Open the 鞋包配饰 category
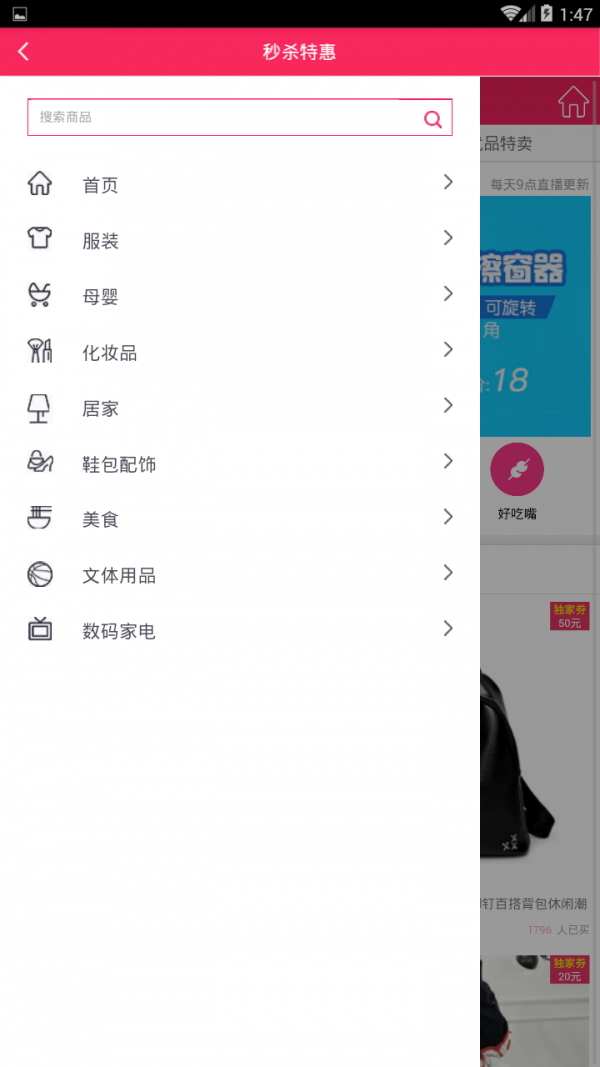 click(240, 464)
